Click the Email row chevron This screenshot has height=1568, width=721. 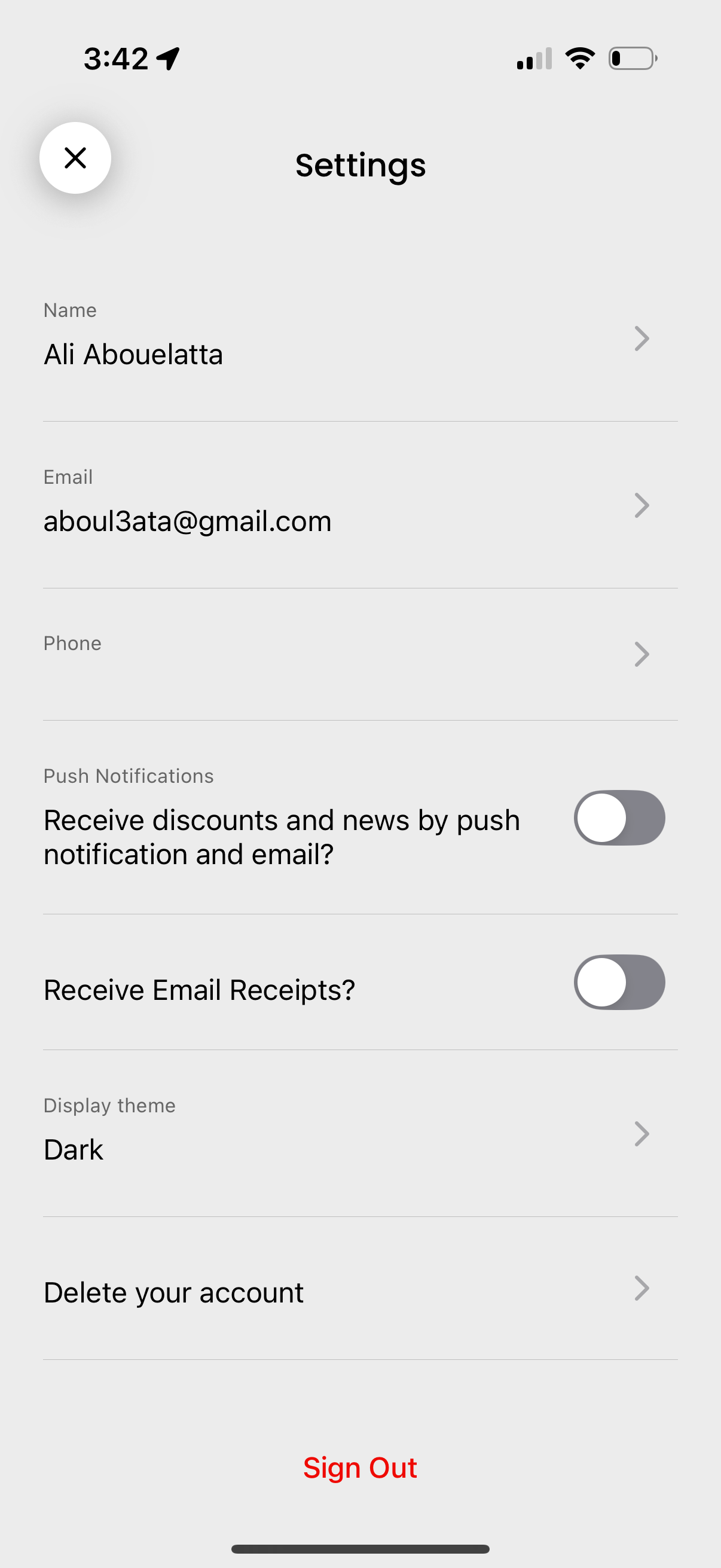coord(642,505)
